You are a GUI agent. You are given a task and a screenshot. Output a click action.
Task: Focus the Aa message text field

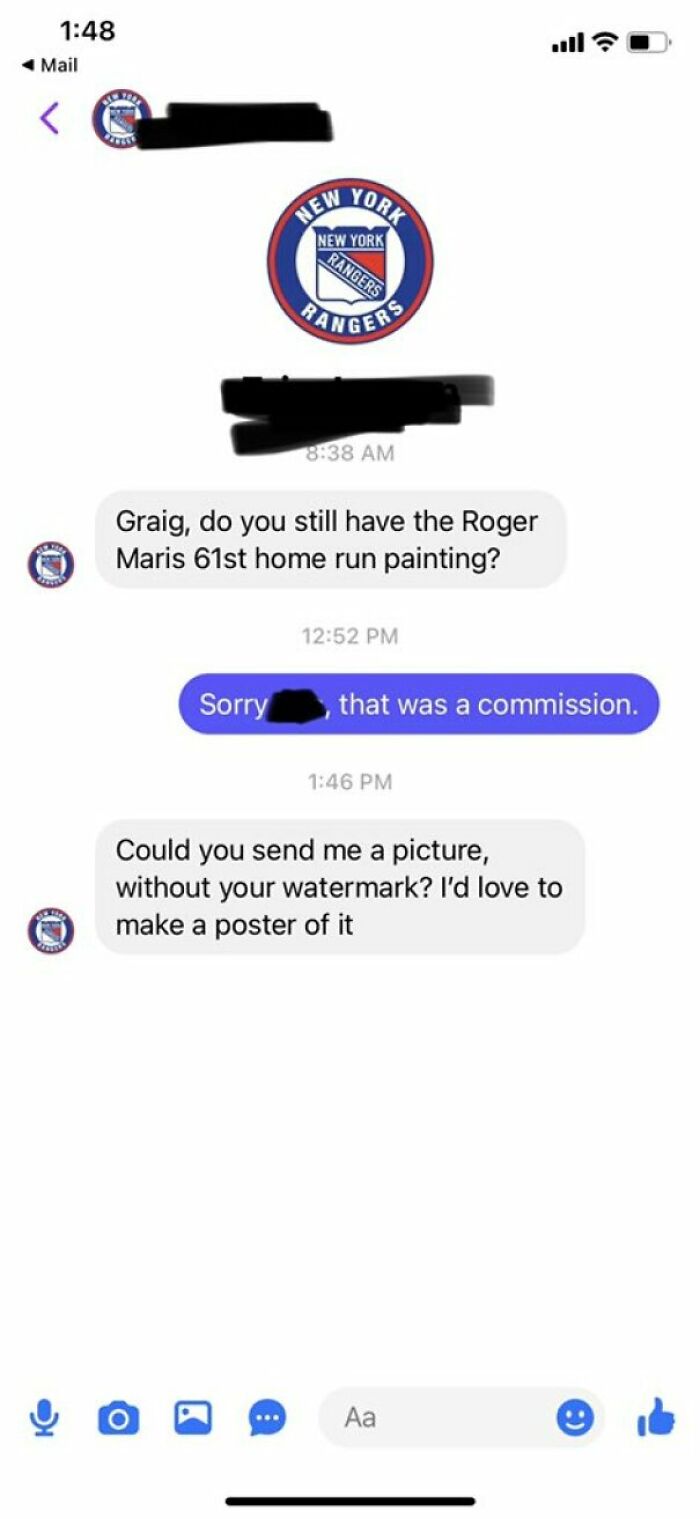[x=440, y=1417]
